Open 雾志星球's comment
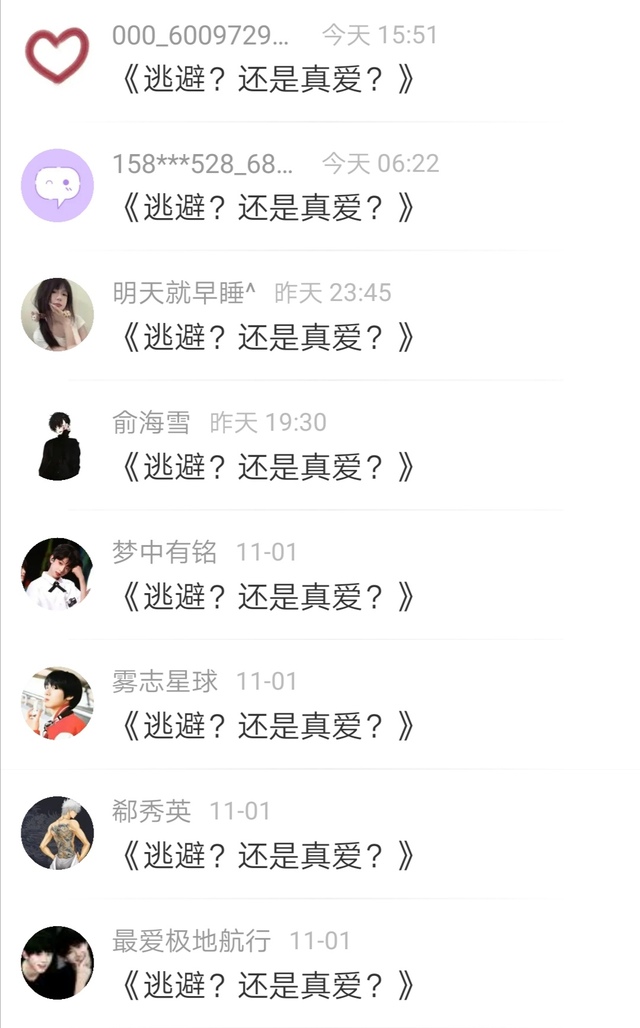 coord(266,726)
